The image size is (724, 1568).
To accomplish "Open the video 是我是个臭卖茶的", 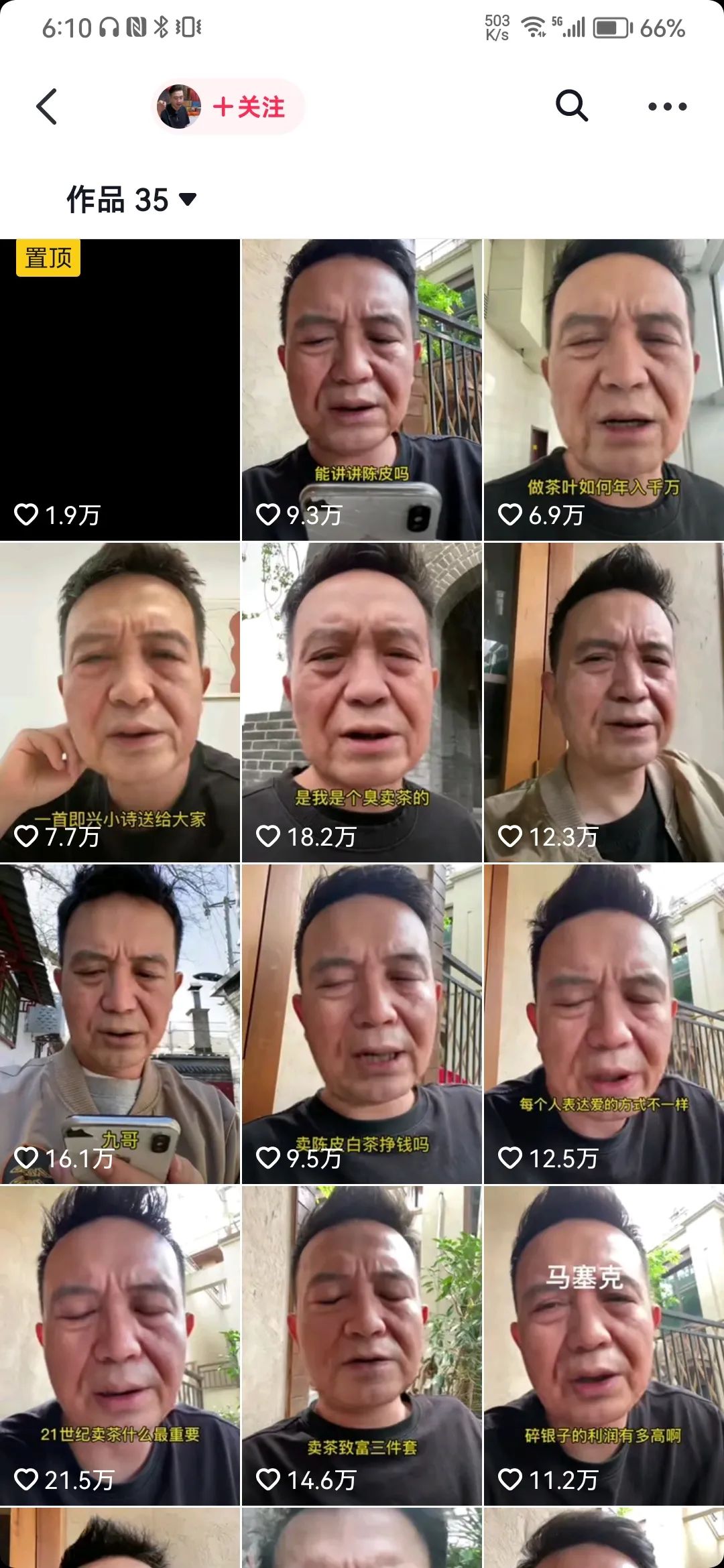I will (361, 702).
